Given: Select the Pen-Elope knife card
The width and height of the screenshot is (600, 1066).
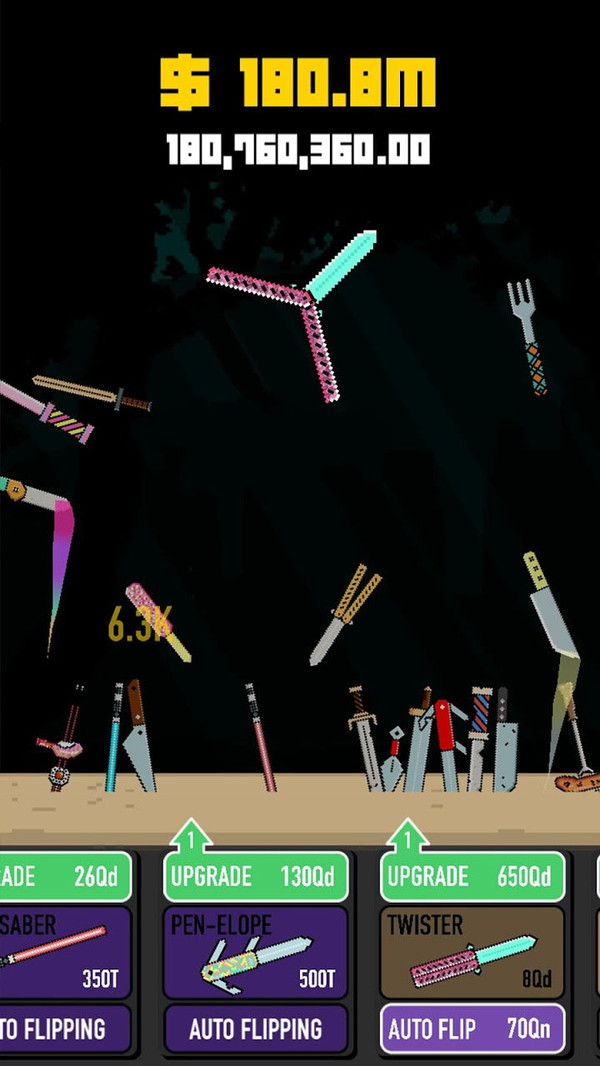Looking at the screenshot, I should tap(256, 952).
